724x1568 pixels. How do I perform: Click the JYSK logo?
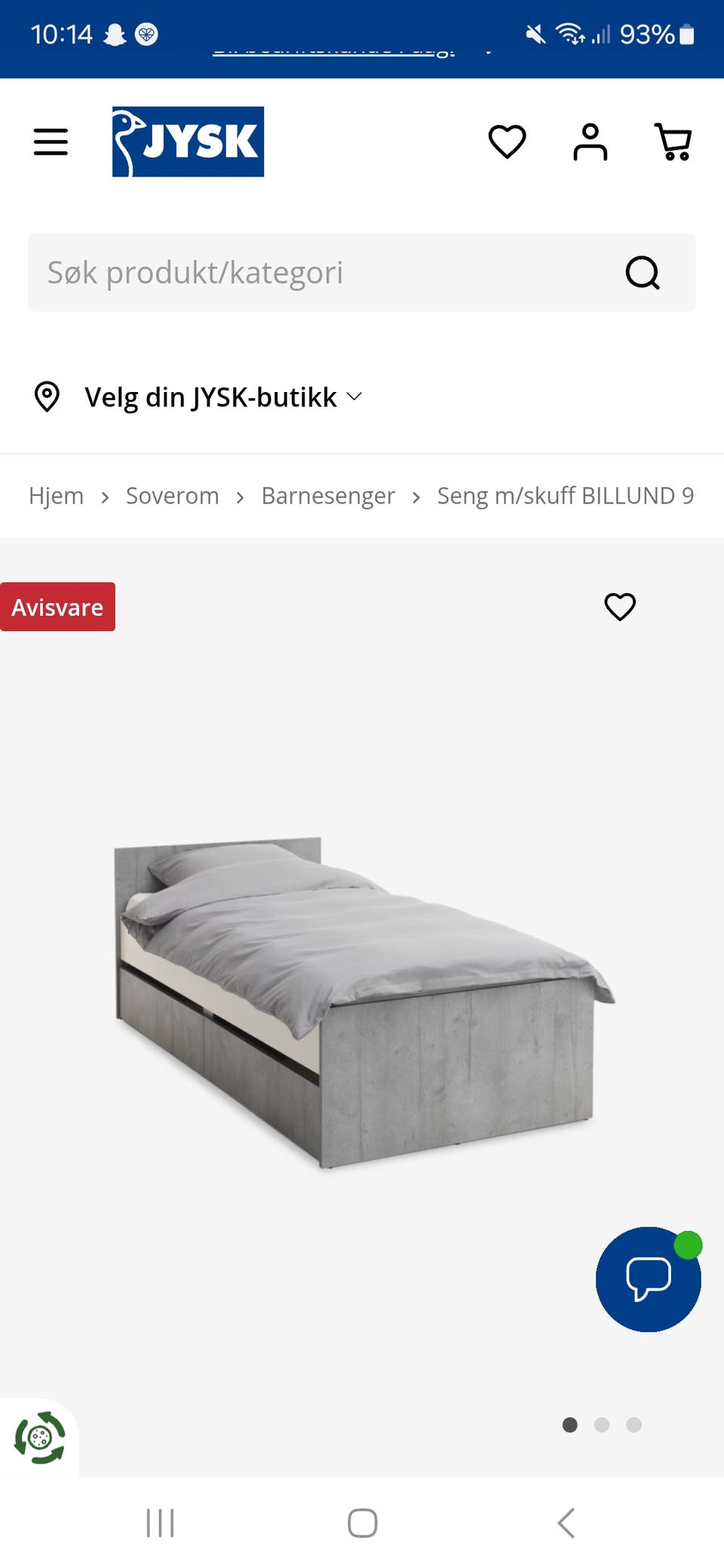[186, 141]
